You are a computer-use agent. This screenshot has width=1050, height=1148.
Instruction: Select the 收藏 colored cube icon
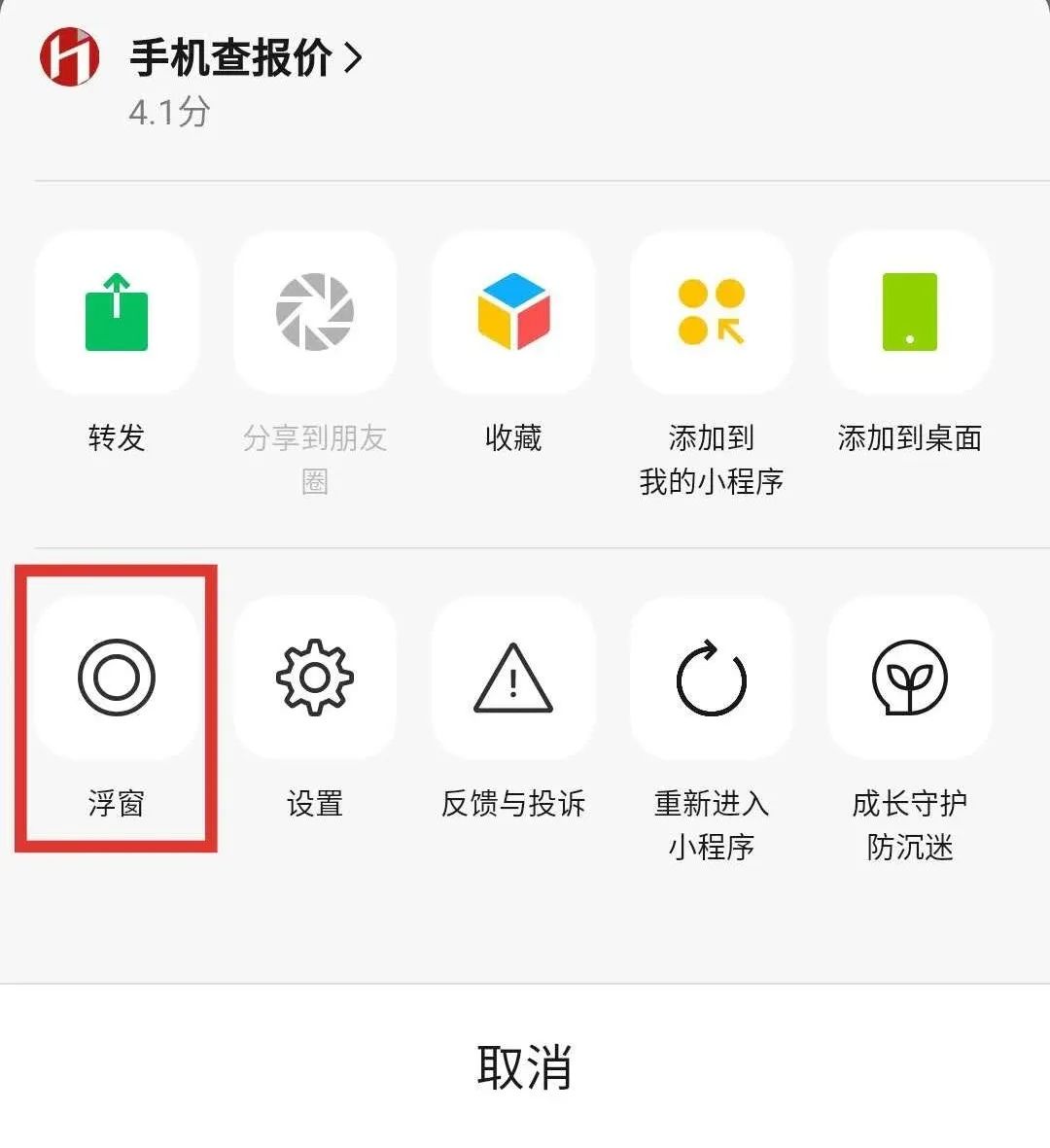pos(513,311)
